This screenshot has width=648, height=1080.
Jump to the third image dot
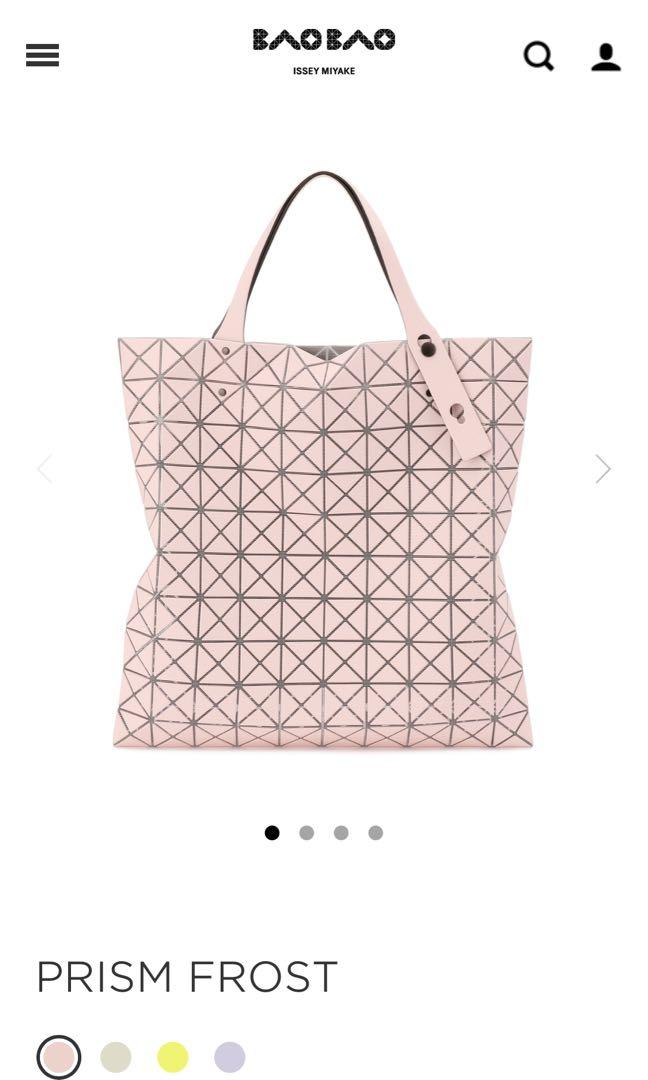tap(341, 833)
